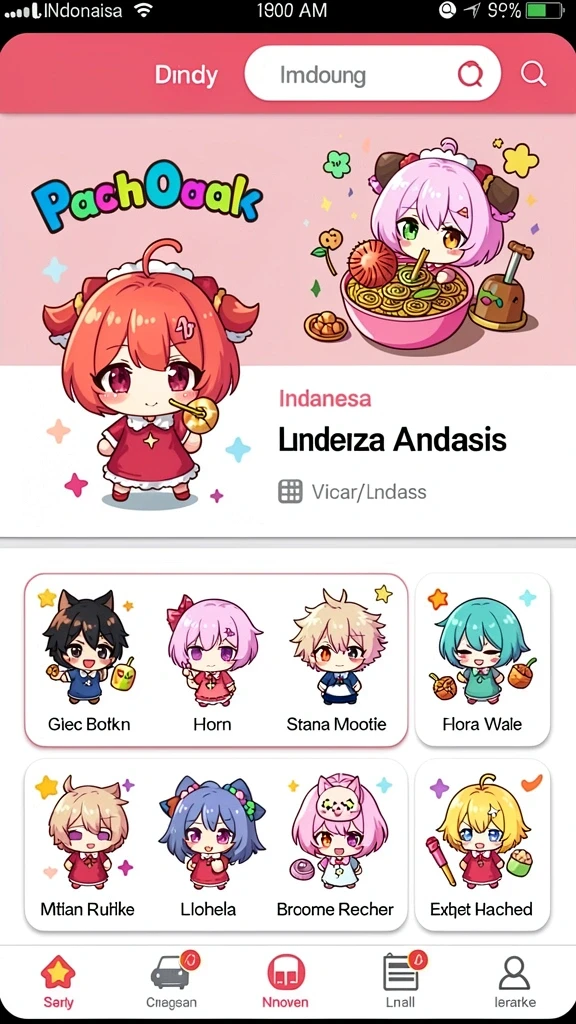Tap the Imdoung search field
This screenshot has height=1024, width=576.
[x=372, y=74]
